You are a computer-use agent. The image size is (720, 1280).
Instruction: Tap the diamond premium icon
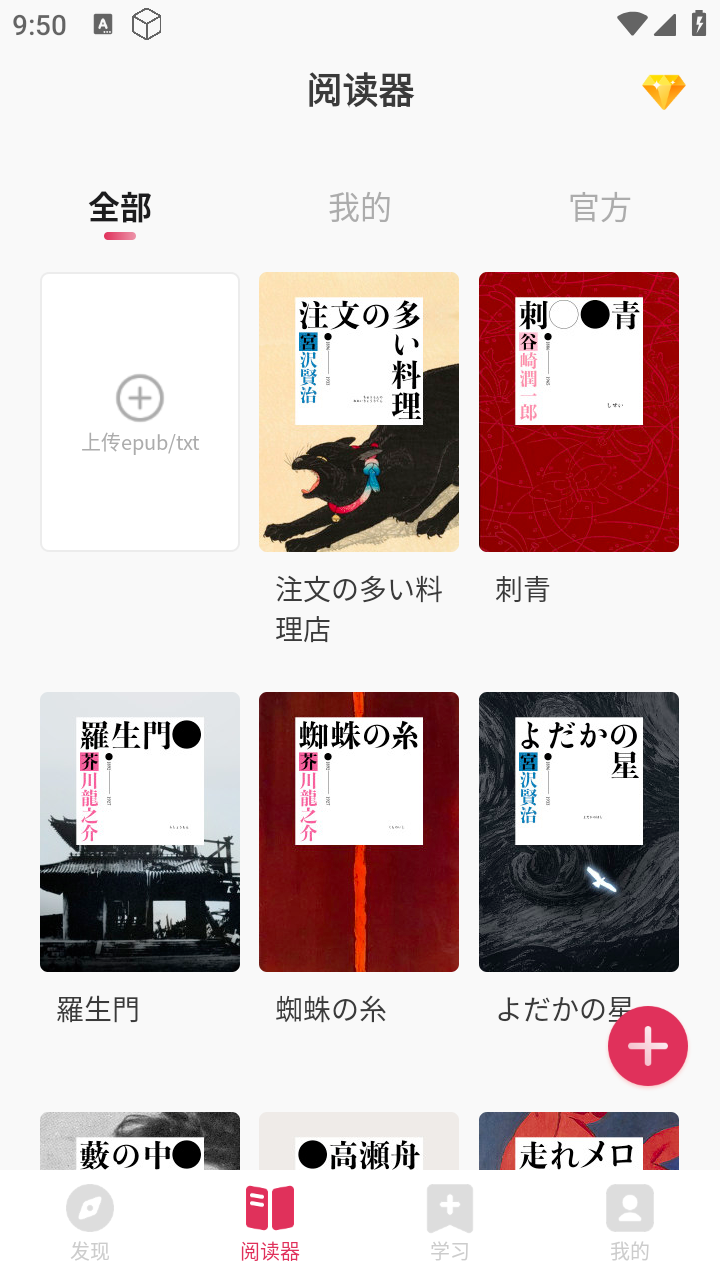tap(664, 90)
